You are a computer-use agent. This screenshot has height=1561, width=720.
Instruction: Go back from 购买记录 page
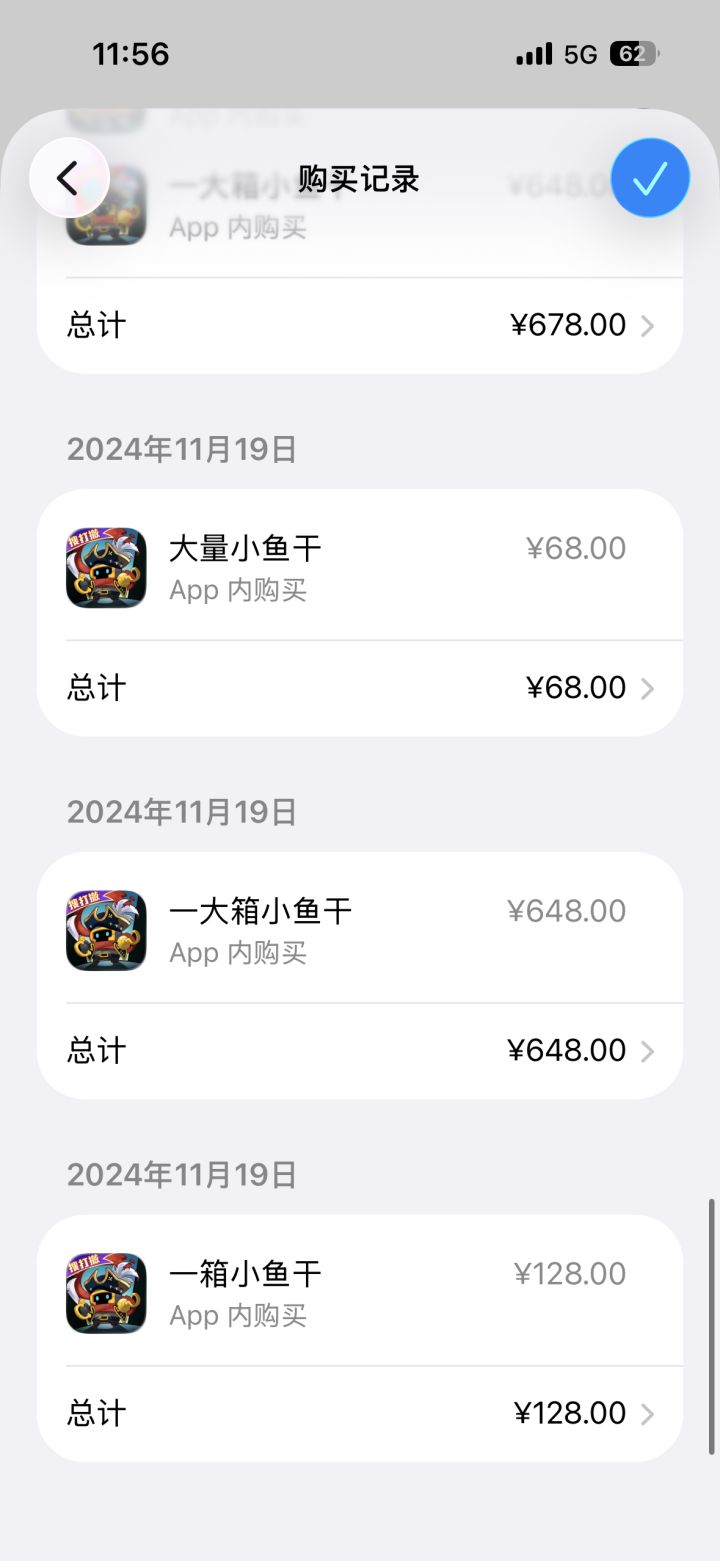click(x=69, y=178)
